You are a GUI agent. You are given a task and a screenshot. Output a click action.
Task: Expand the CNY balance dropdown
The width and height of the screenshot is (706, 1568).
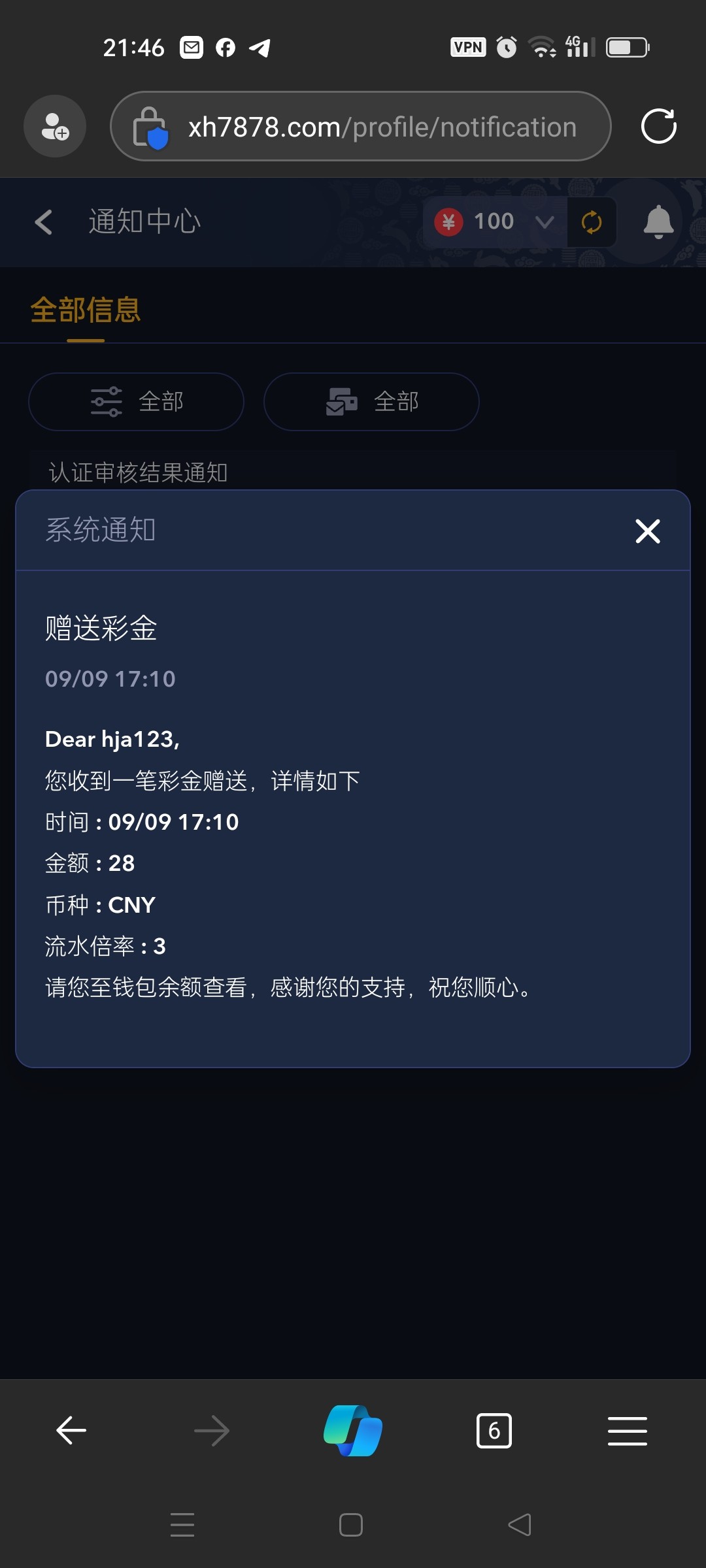click(x=544, y=222)
